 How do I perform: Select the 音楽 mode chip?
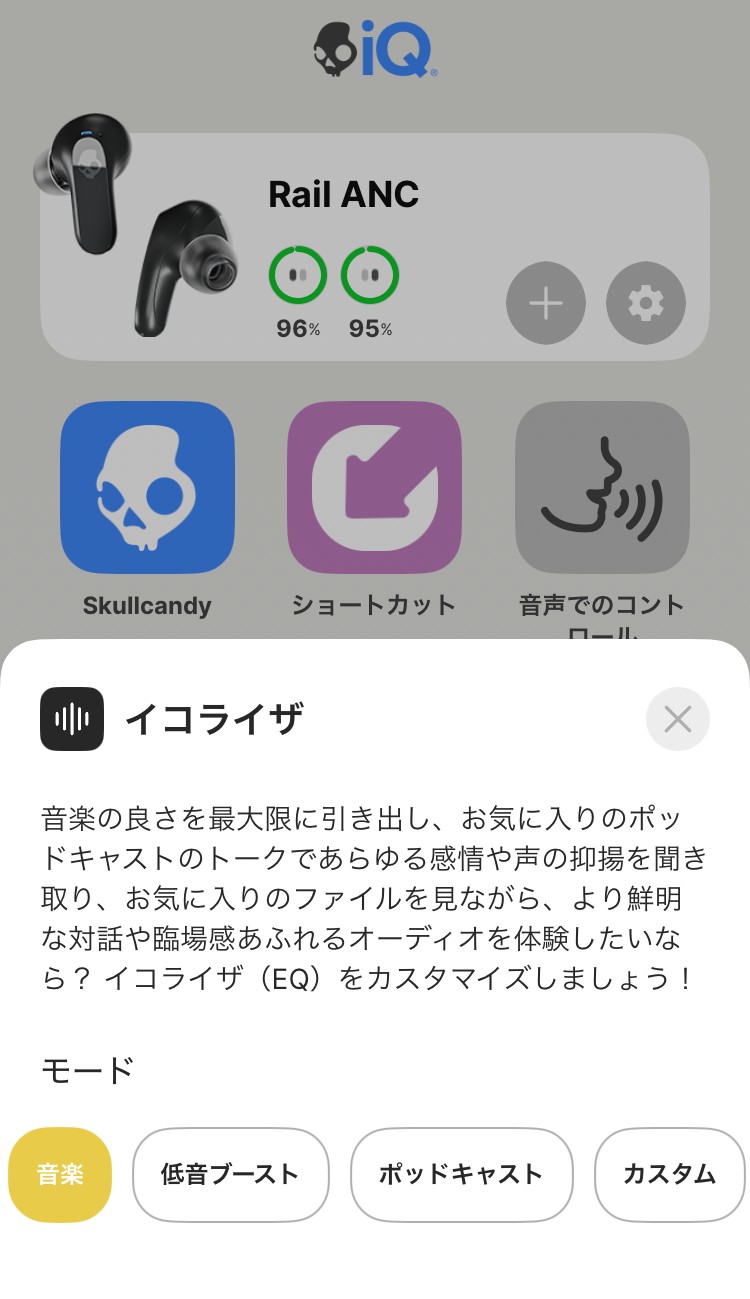pyautogui.click(x=60, y=1174)
